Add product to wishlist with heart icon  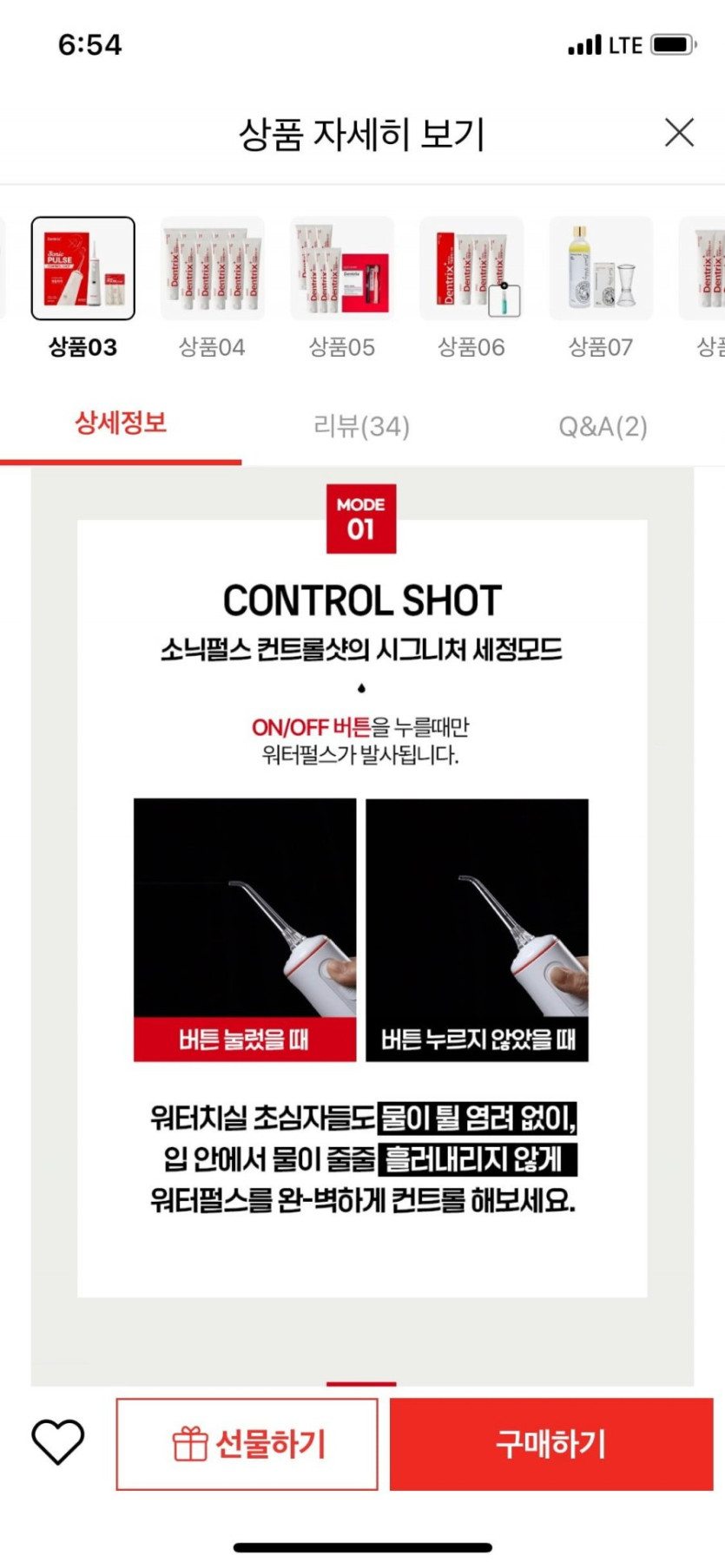point(58,1442)
